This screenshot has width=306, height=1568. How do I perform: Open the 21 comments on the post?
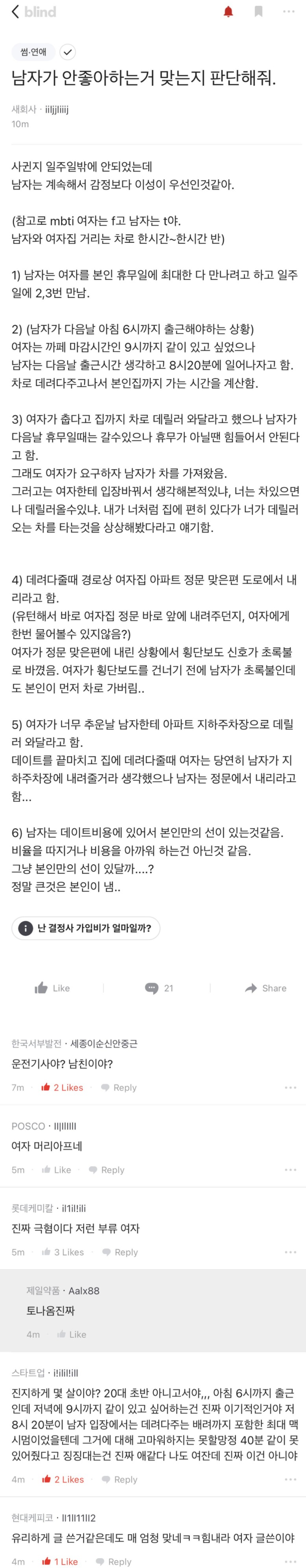[159, 988]
